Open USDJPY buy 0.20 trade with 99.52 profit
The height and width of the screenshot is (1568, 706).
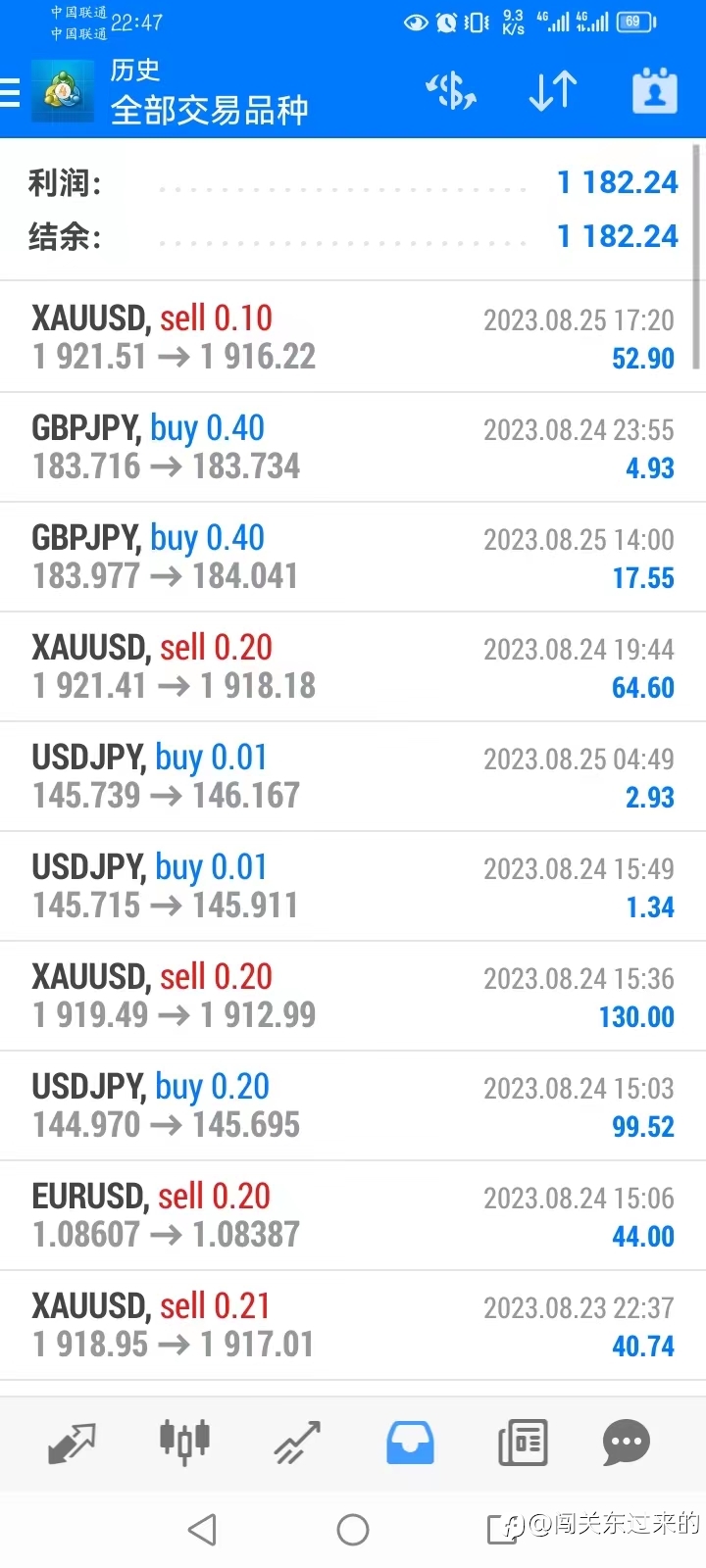353,1105
